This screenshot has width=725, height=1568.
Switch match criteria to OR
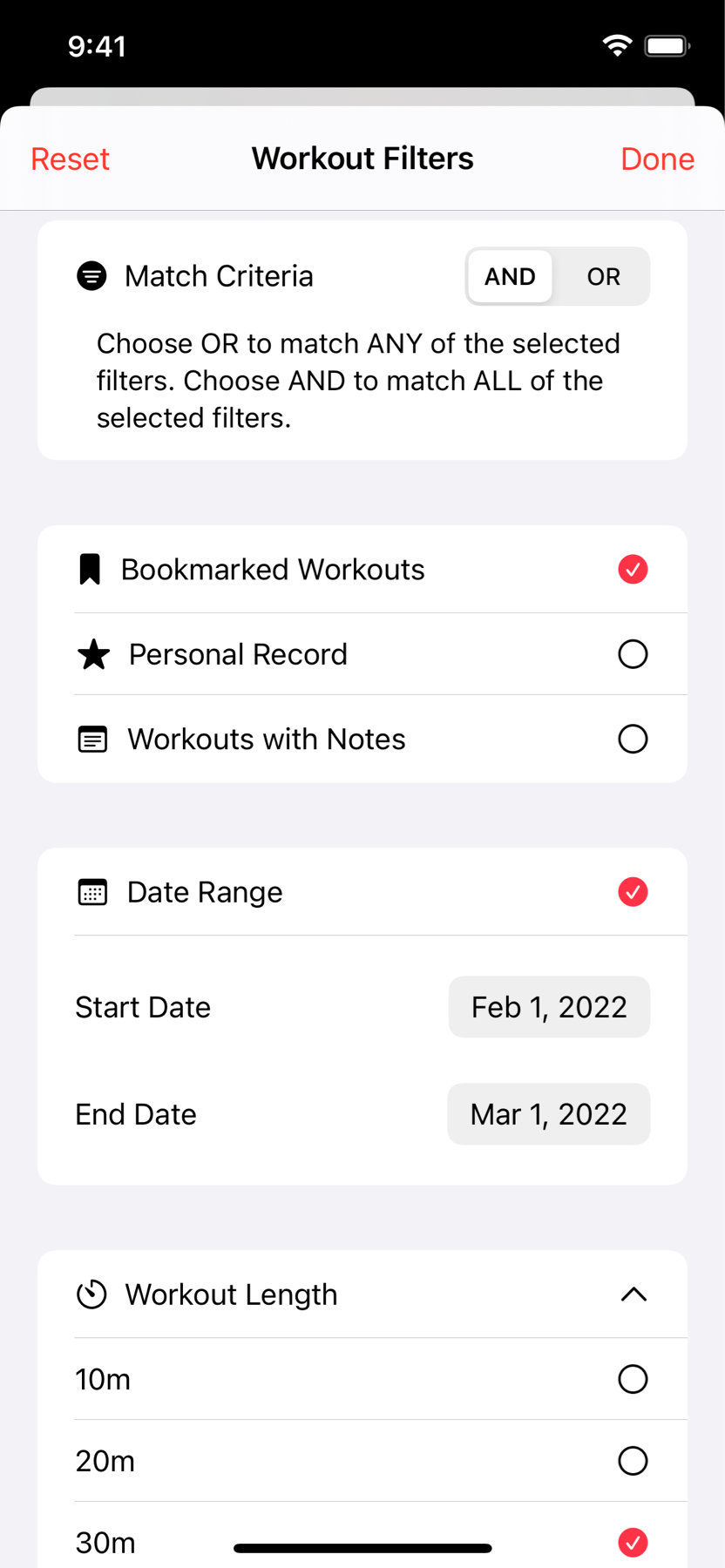(x=603, y=277)
